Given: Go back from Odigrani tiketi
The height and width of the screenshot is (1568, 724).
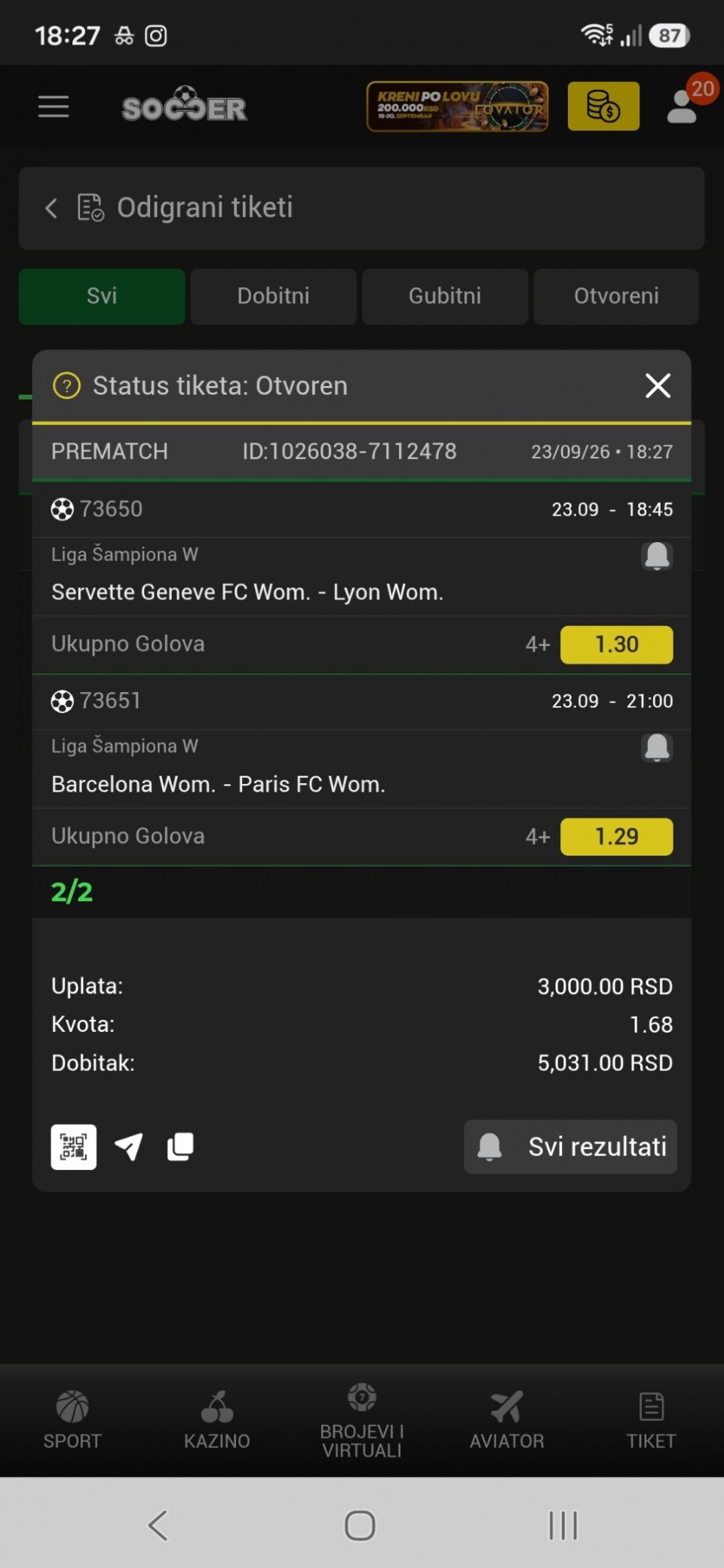Looking at the screenshot, I should tap(51, 208).
